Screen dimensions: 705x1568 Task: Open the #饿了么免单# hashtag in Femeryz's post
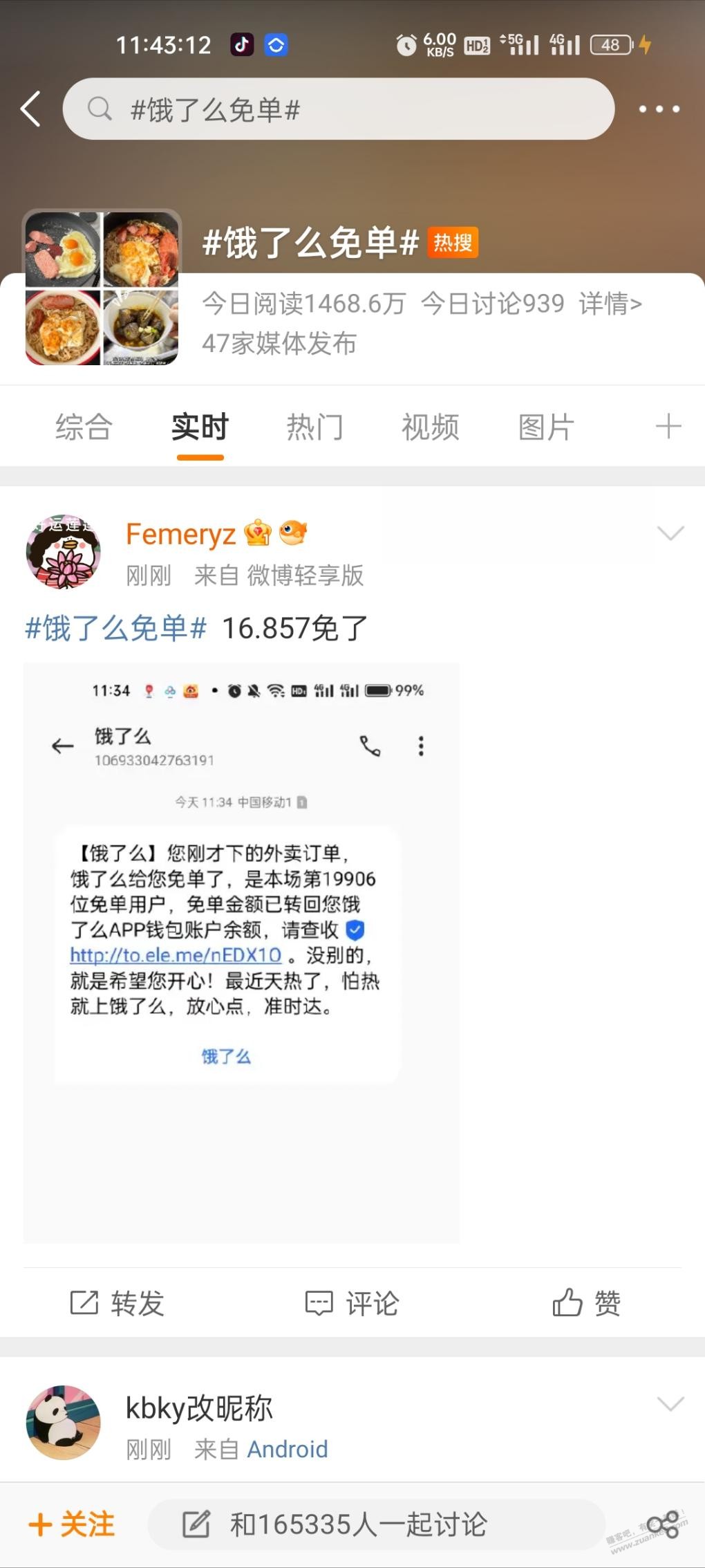(115, 628)
